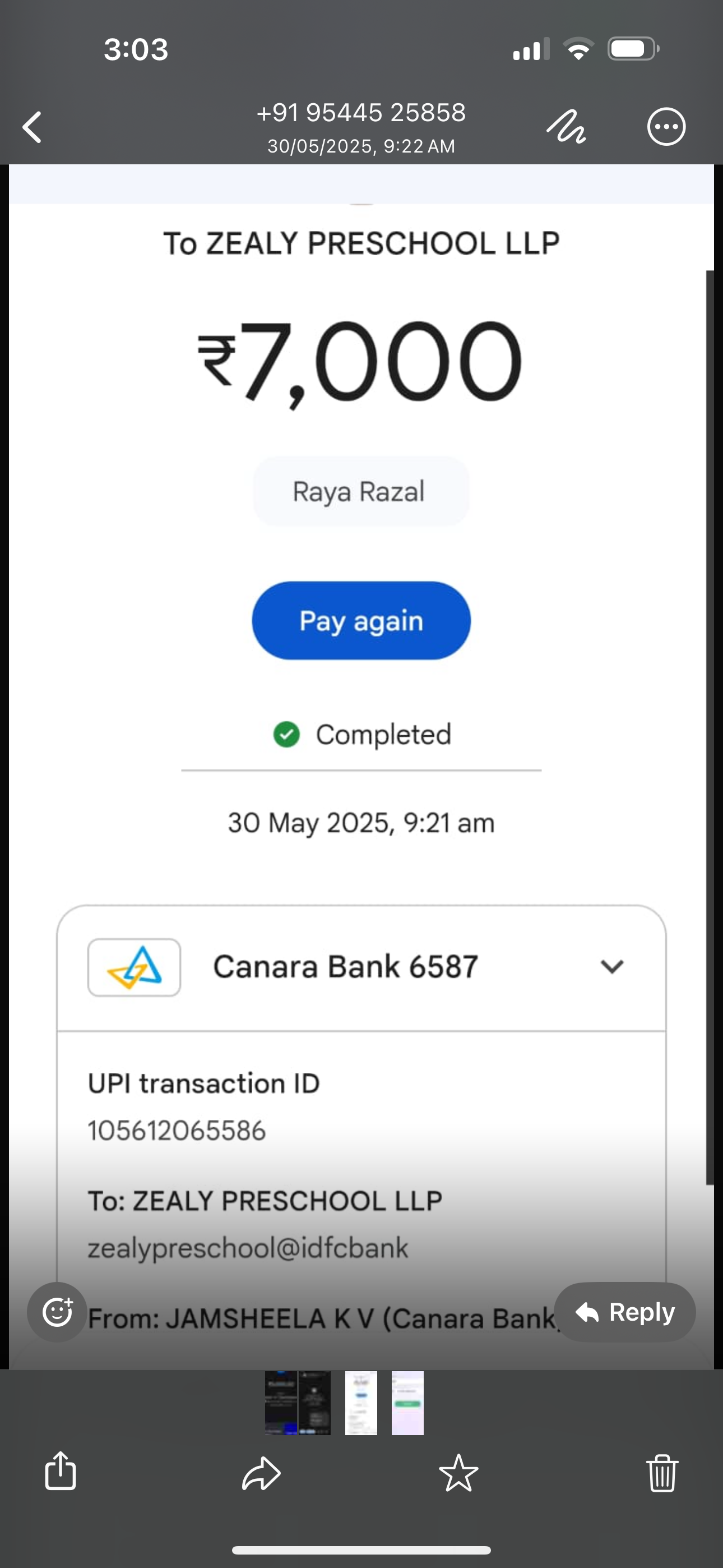The image size is (723, 1568).
Task: Forward this image to another chat
Action: [261, 1473]
